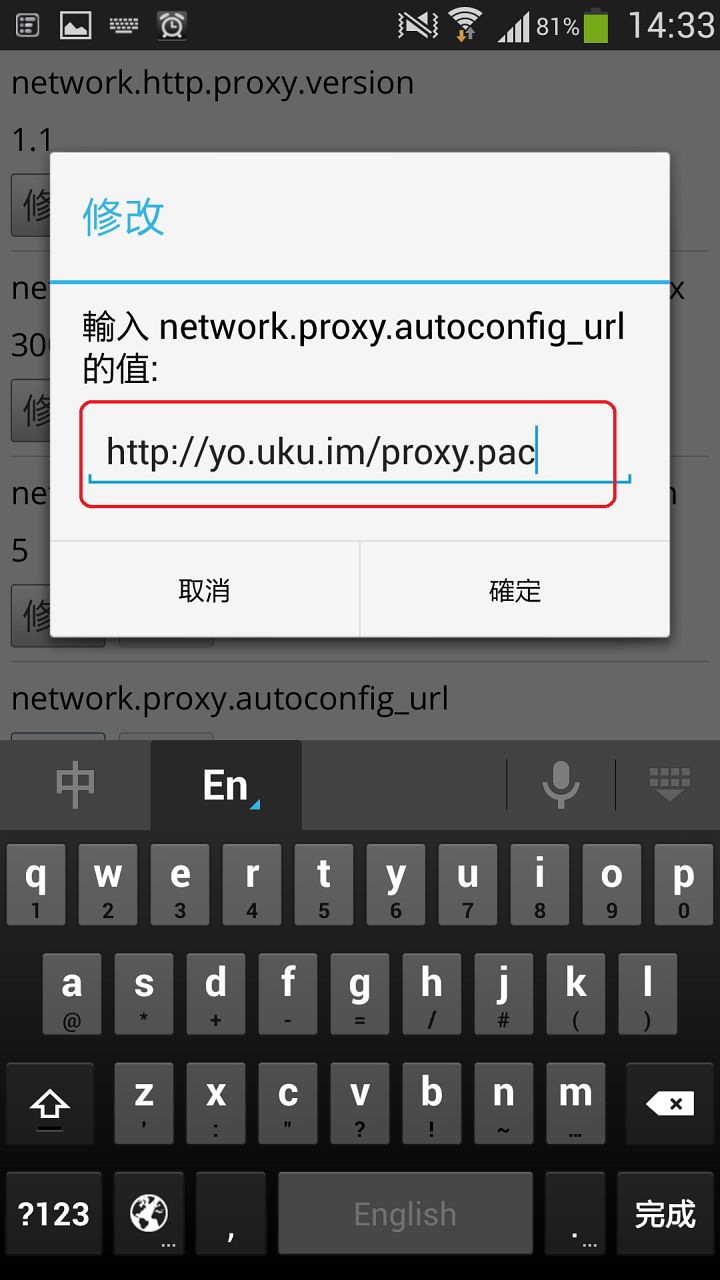Toggle the shift key
Screen dimensions: 720x1280
50,1103
